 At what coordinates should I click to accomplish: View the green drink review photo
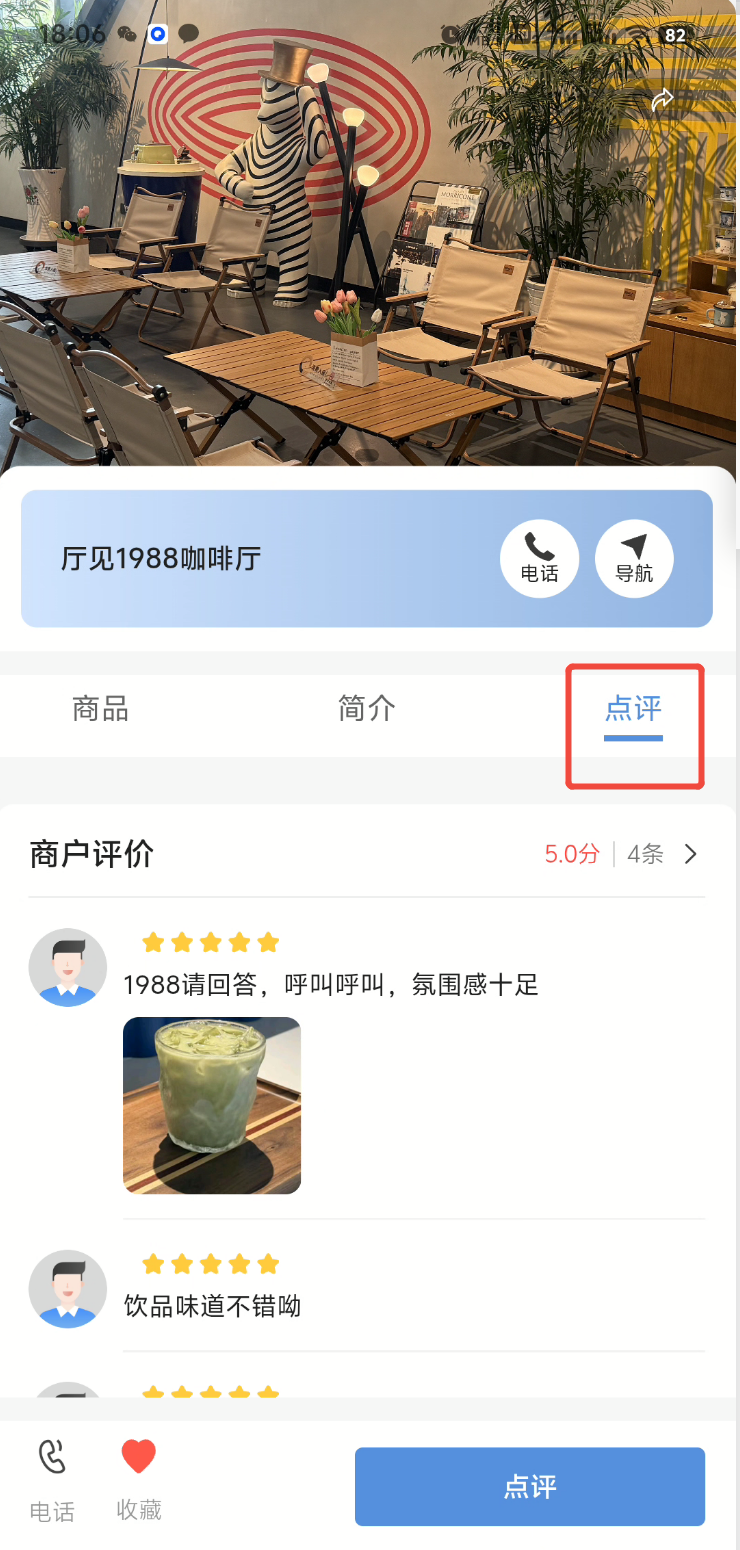pos(212,1105)
